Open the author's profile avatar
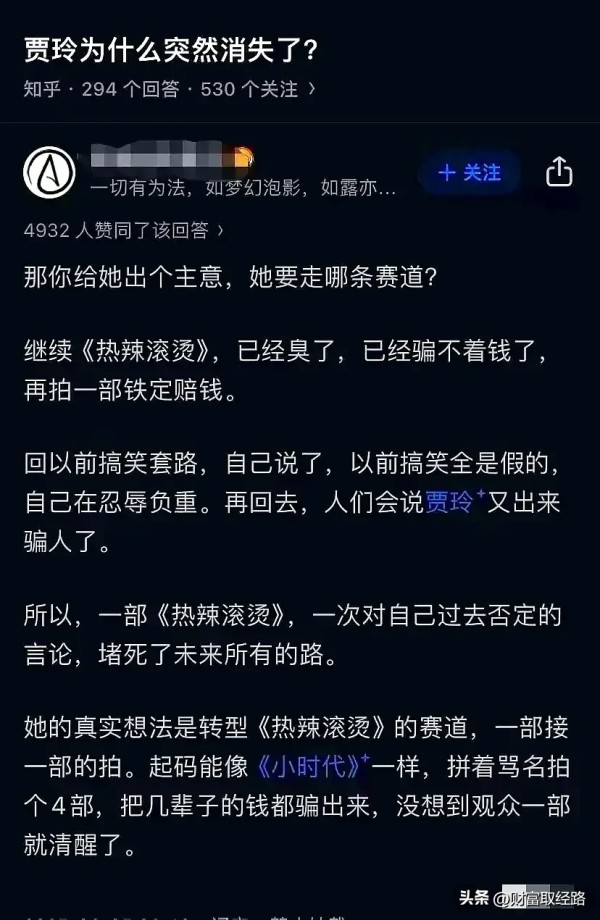 pos(49,172)
